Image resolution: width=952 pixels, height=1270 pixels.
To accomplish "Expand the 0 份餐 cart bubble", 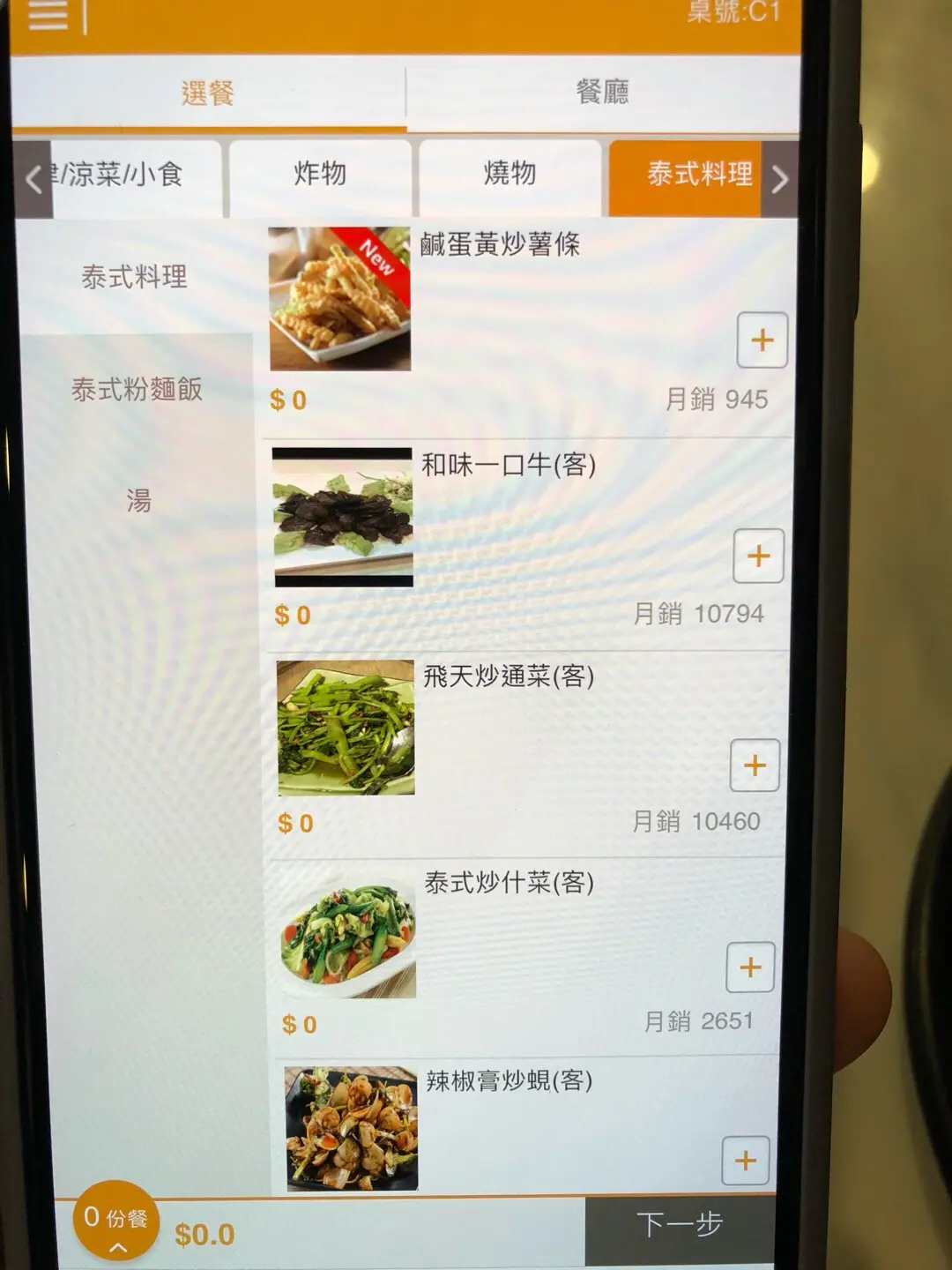I will (x=115, y=1221).
